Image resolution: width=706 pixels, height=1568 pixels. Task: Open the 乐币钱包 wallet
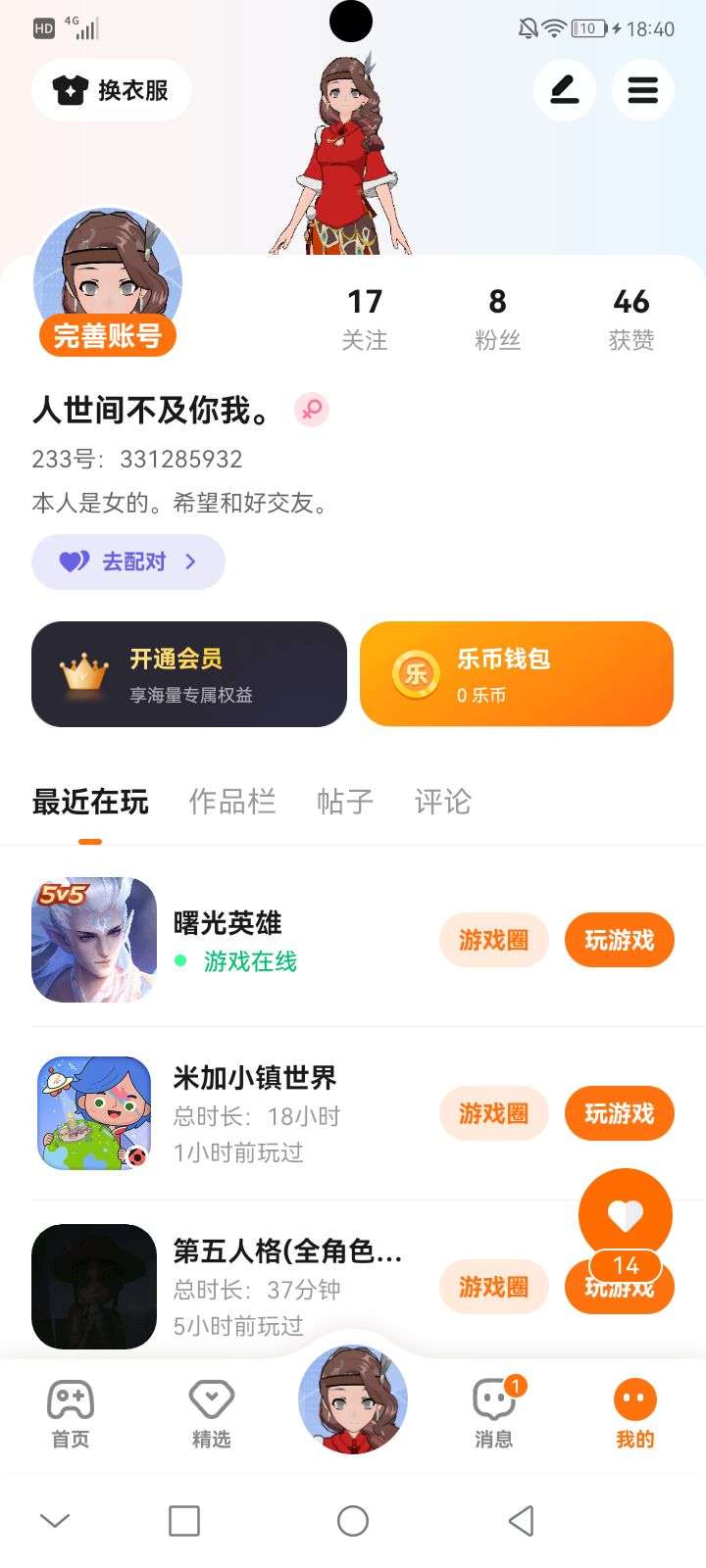[x=517, y=674]
